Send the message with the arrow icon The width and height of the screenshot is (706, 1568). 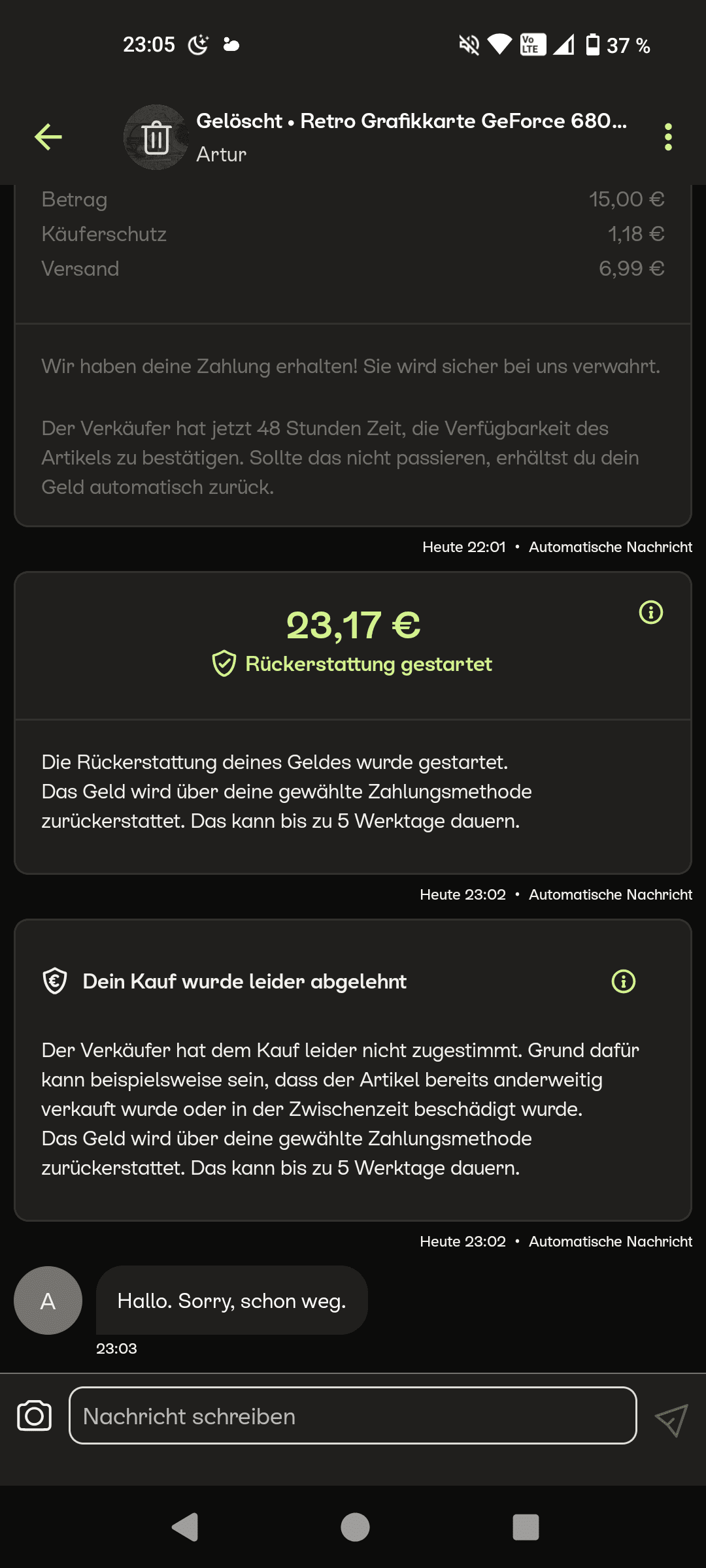(671, 1419)
